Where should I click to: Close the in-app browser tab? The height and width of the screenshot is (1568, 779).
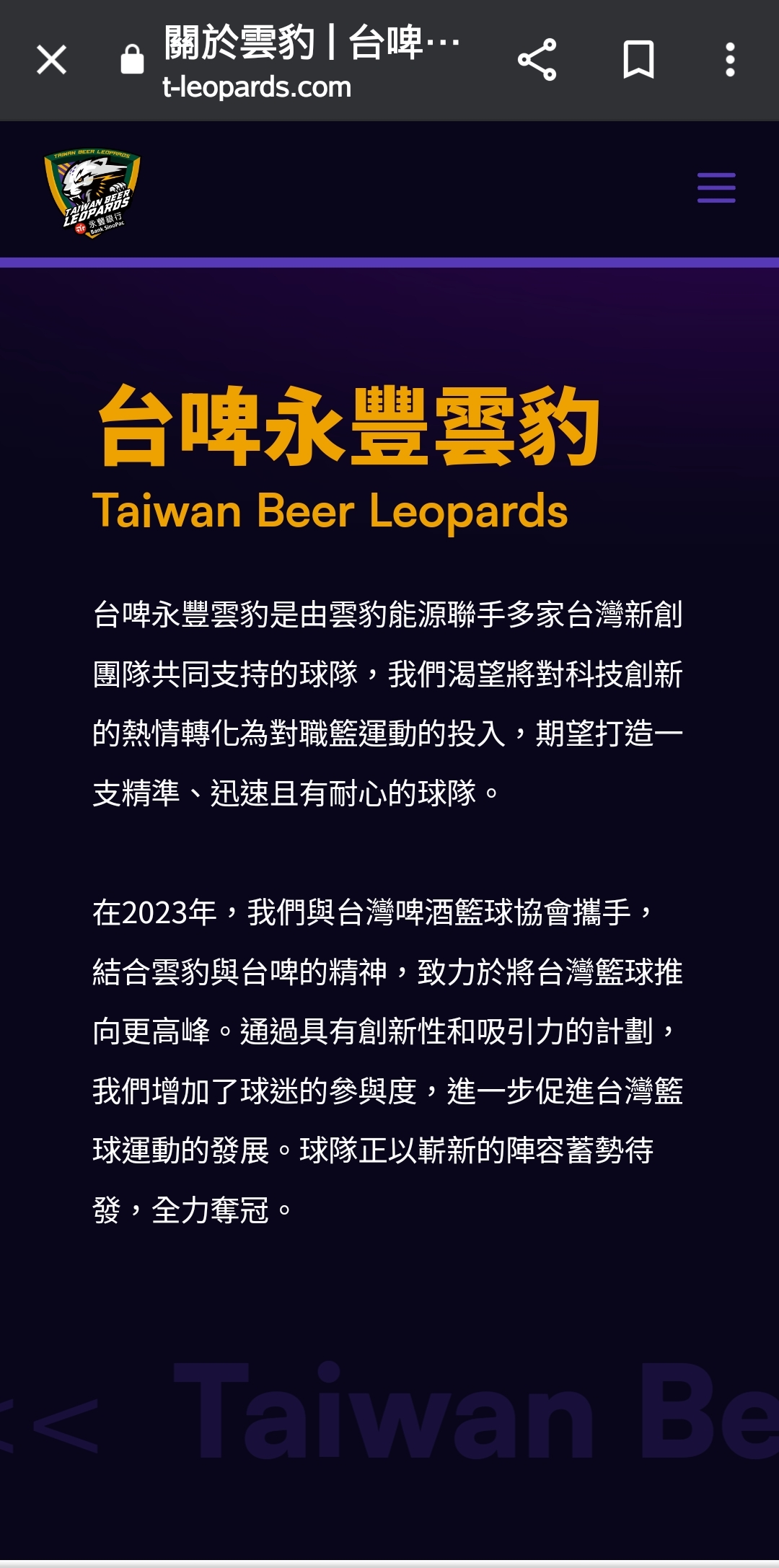coord(51,60)
